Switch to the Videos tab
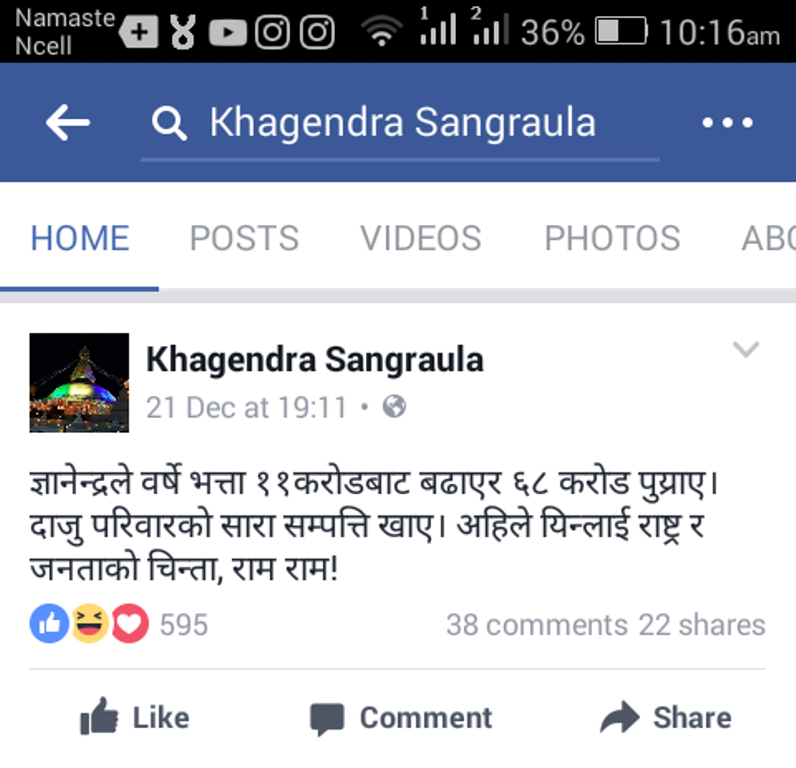 point(420,238)
